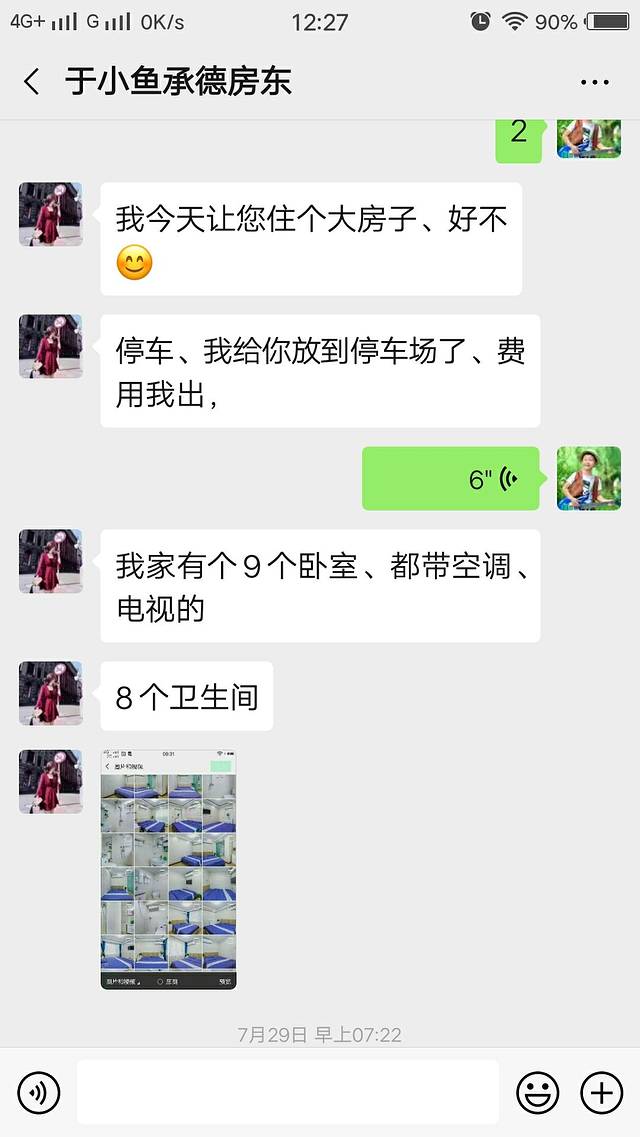
Task: View landlord's avatar beside 8个卫生间 message
Action: tap(50, 693)
